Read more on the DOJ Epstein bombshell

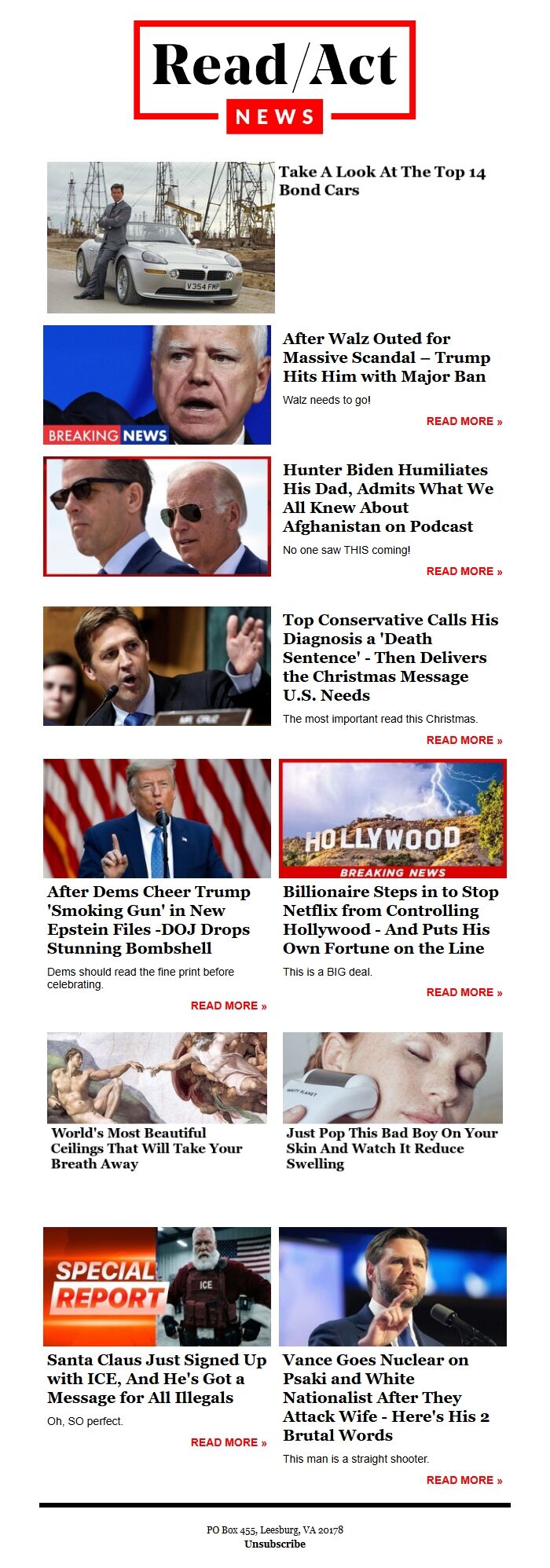tap(228, 1006)
